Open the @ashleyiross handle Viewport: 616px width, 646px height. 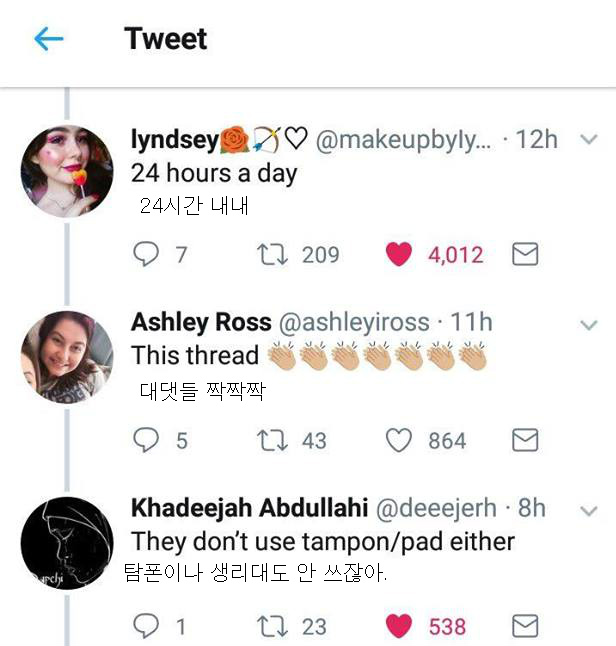(x=354, y=322)
